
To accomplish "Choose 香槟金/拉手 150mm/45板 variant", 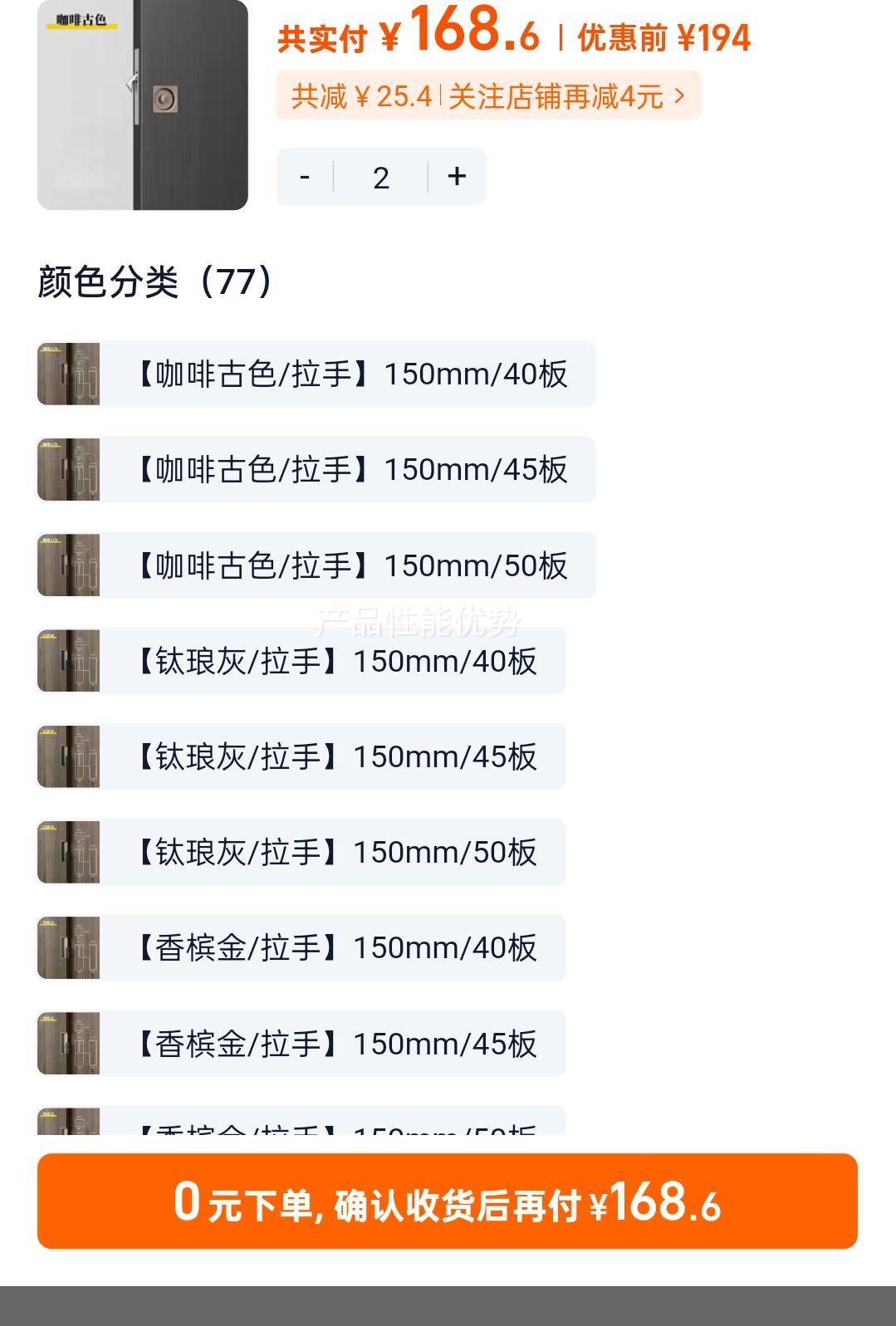I will click(301, 1044).
